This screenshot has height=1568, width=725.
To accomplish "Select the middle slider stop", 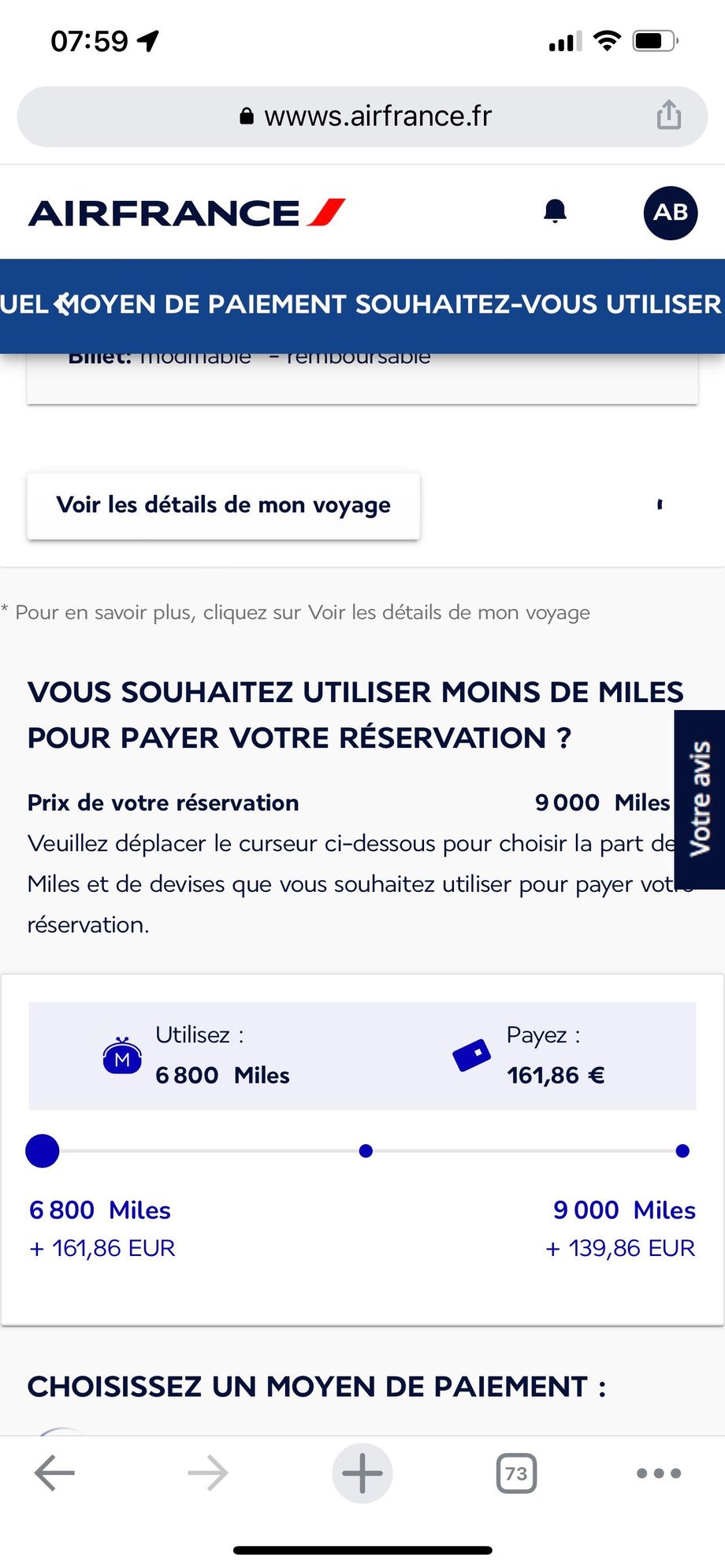I will (366, 1151).
